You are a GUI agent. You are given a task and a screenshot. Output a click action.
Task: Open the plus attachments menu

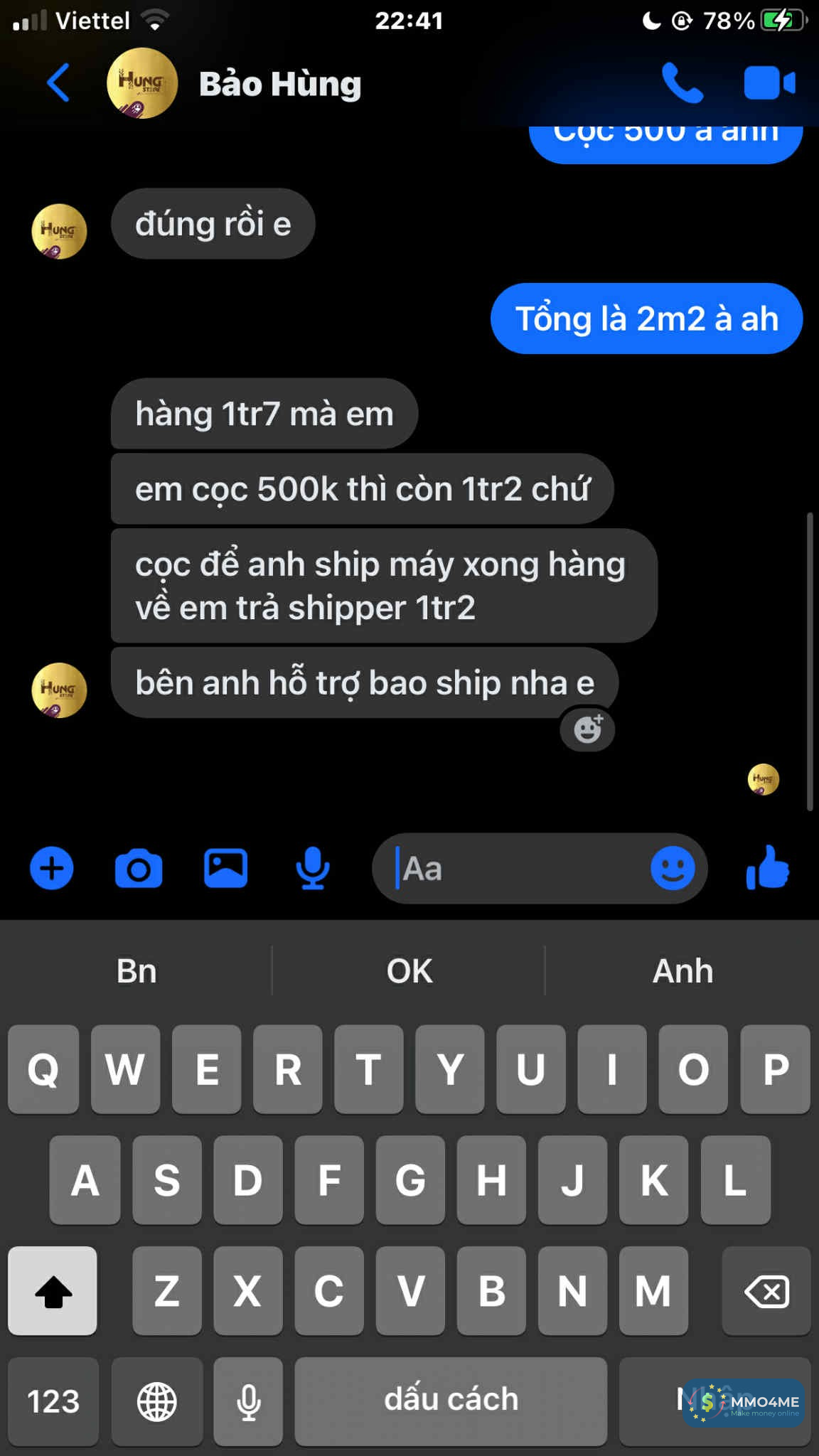pos(51,868)
